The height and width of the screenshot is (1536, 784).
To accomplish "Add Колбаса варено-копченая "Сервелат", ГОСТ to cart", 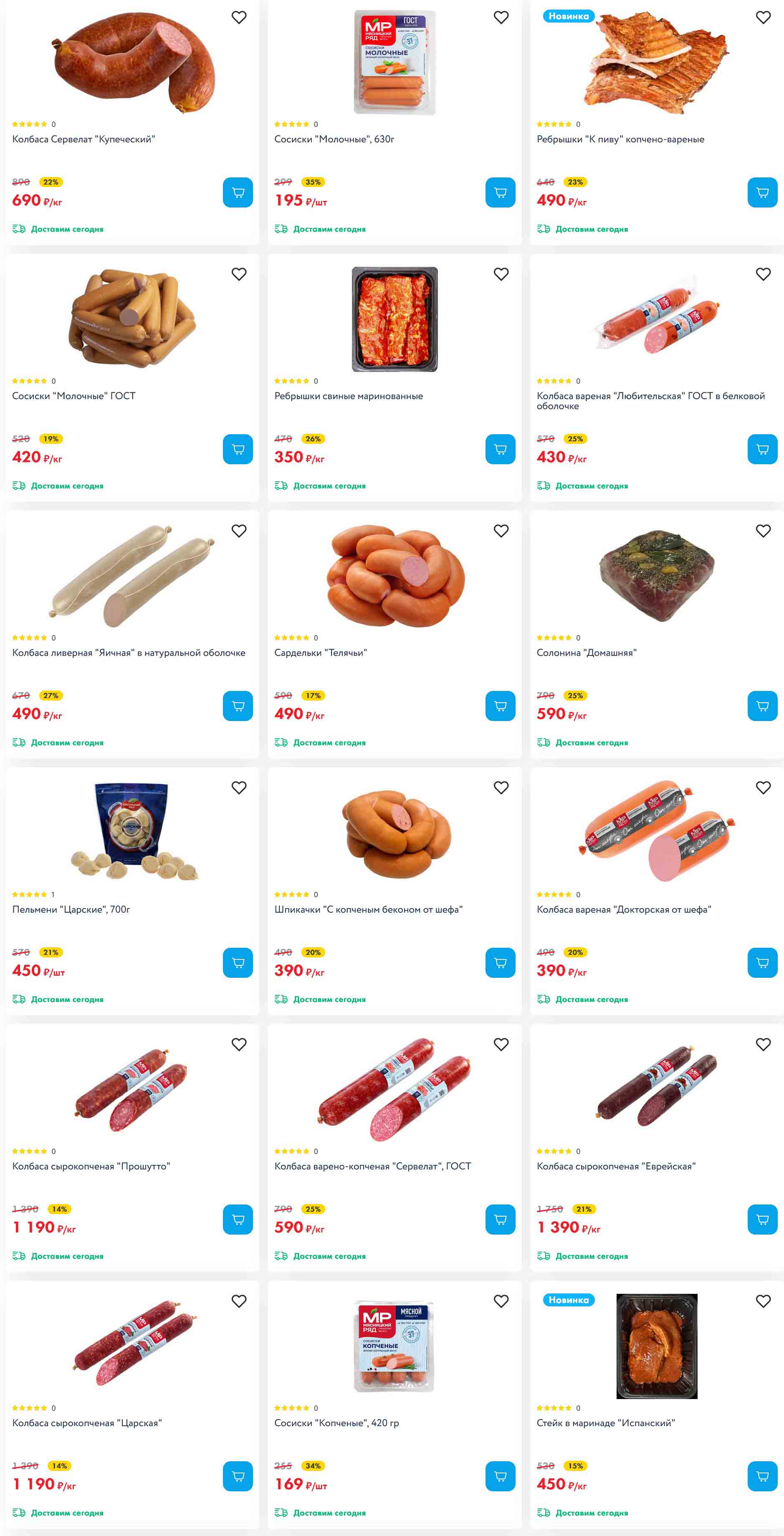I will [500, 1220].
